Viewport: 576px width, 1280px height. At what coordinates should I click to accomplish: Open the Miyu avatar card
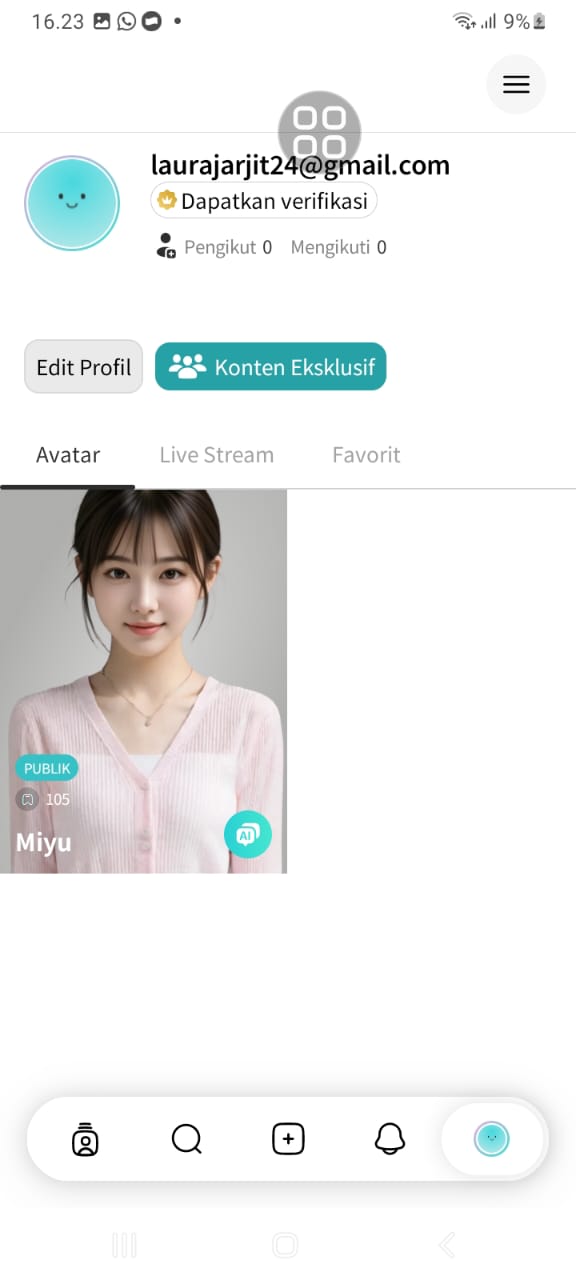coord(143,681)
